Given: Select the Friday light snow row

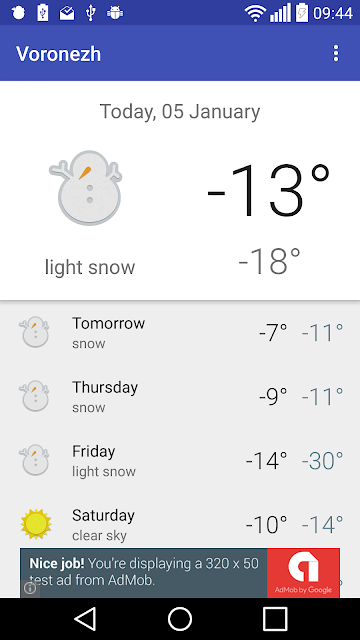Looking at the screenshot, I should [180, 460].
